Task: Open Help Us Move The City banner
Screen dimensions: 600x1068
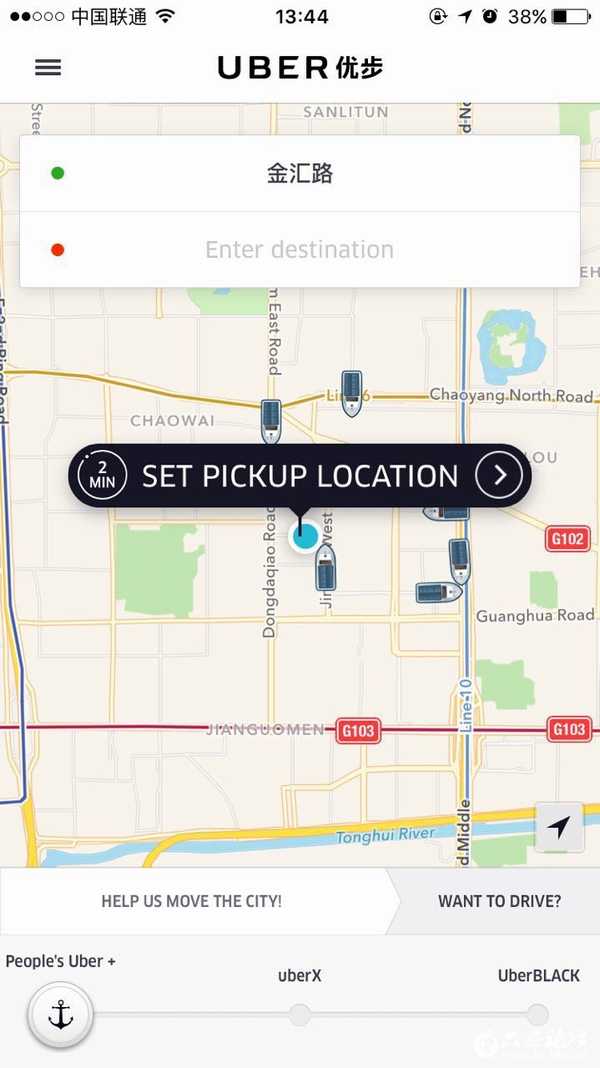Action: tap(192, 901)
